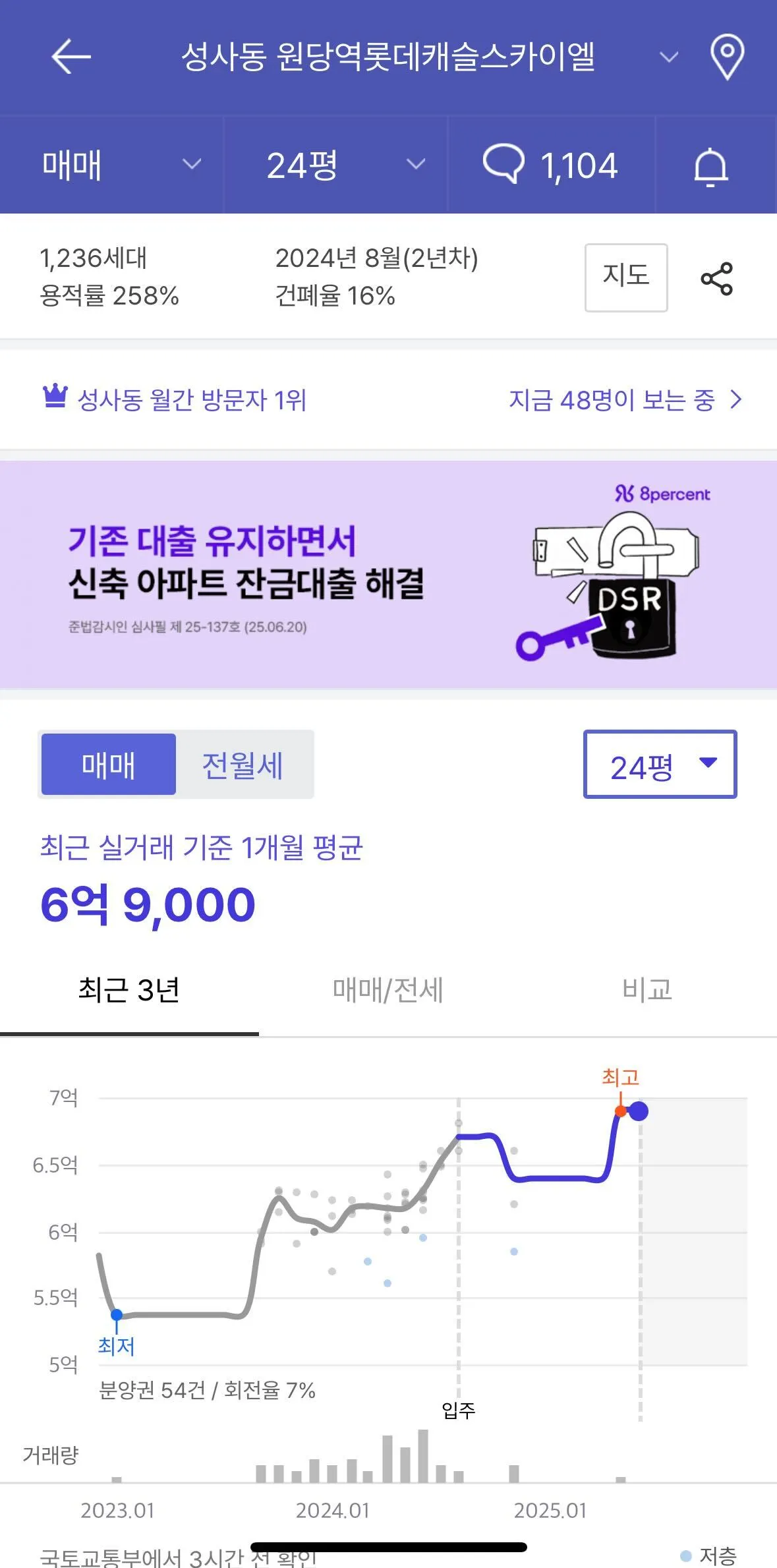This screenshot has height=1568, width=777.
Task: Open the 1,104 comments
Action: 551,165
